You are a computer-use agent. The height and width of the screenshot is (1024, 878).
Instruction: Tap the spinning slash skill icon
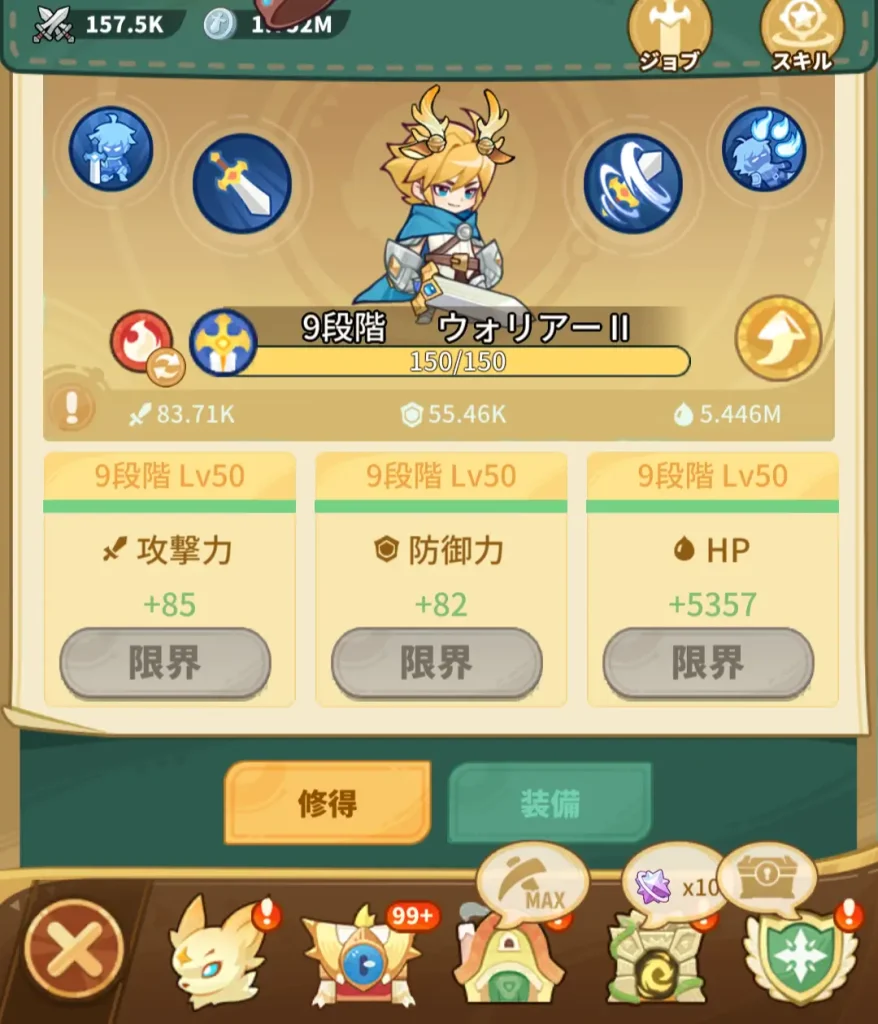coord(632,184)
